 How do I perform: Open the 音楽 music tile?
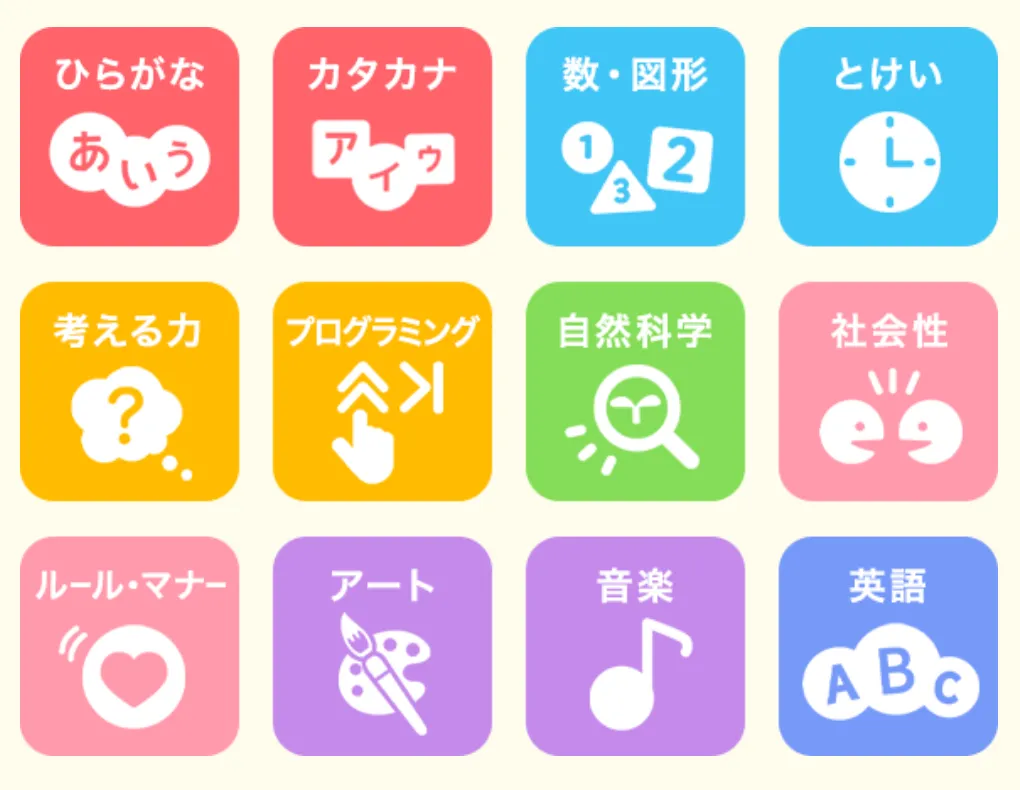(x=635, y=646)
